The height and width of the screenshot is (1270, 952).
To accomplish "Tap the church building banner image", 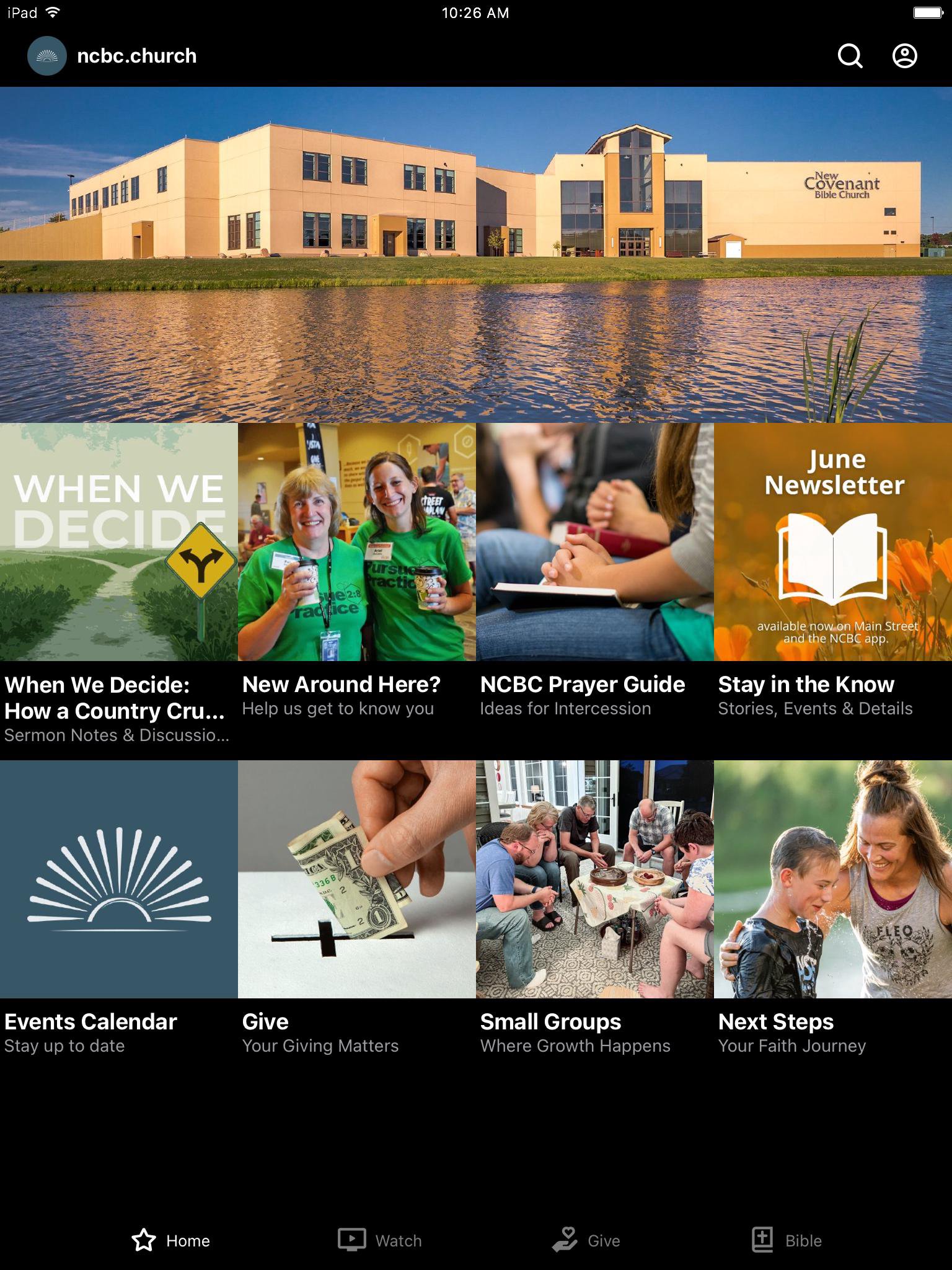I will point(476,254).
